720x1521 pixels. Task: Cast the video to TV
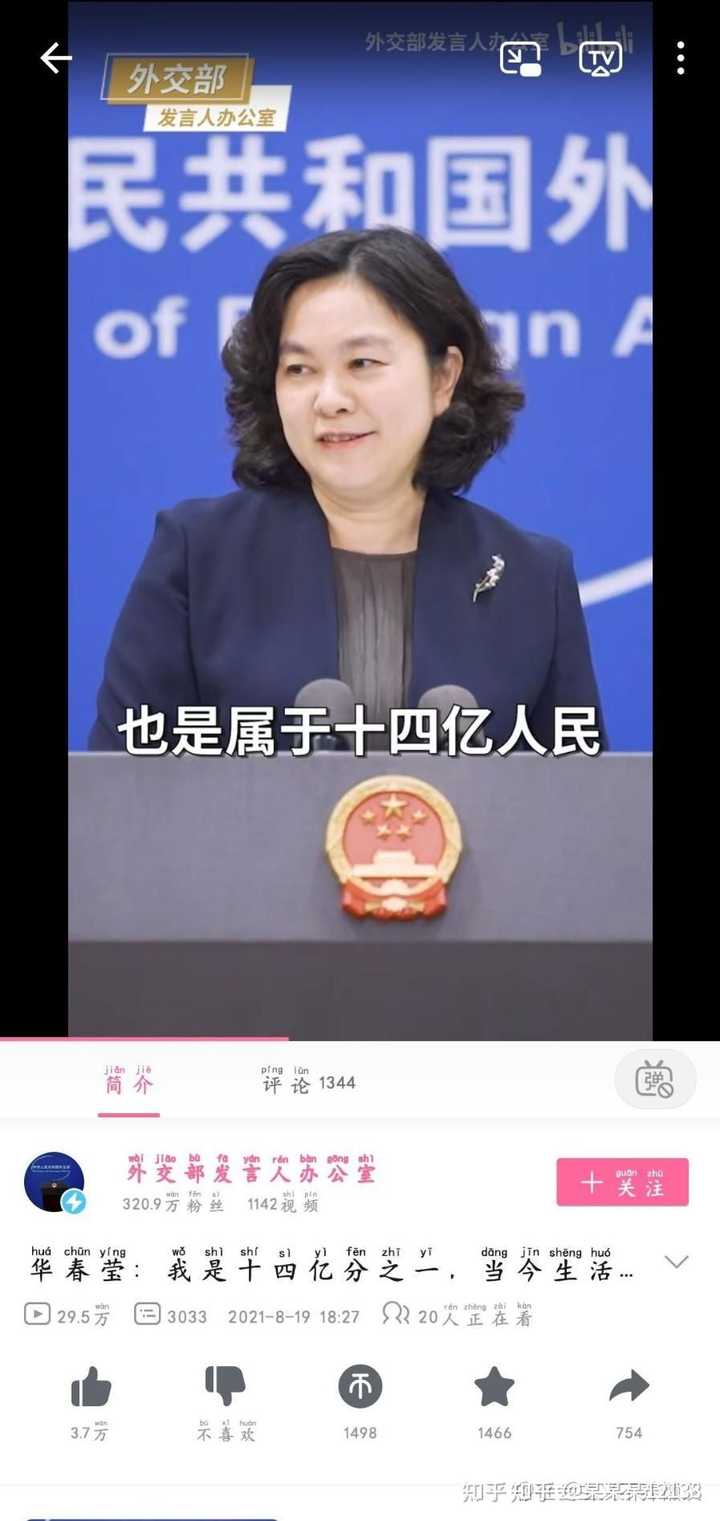coord(600,59)
